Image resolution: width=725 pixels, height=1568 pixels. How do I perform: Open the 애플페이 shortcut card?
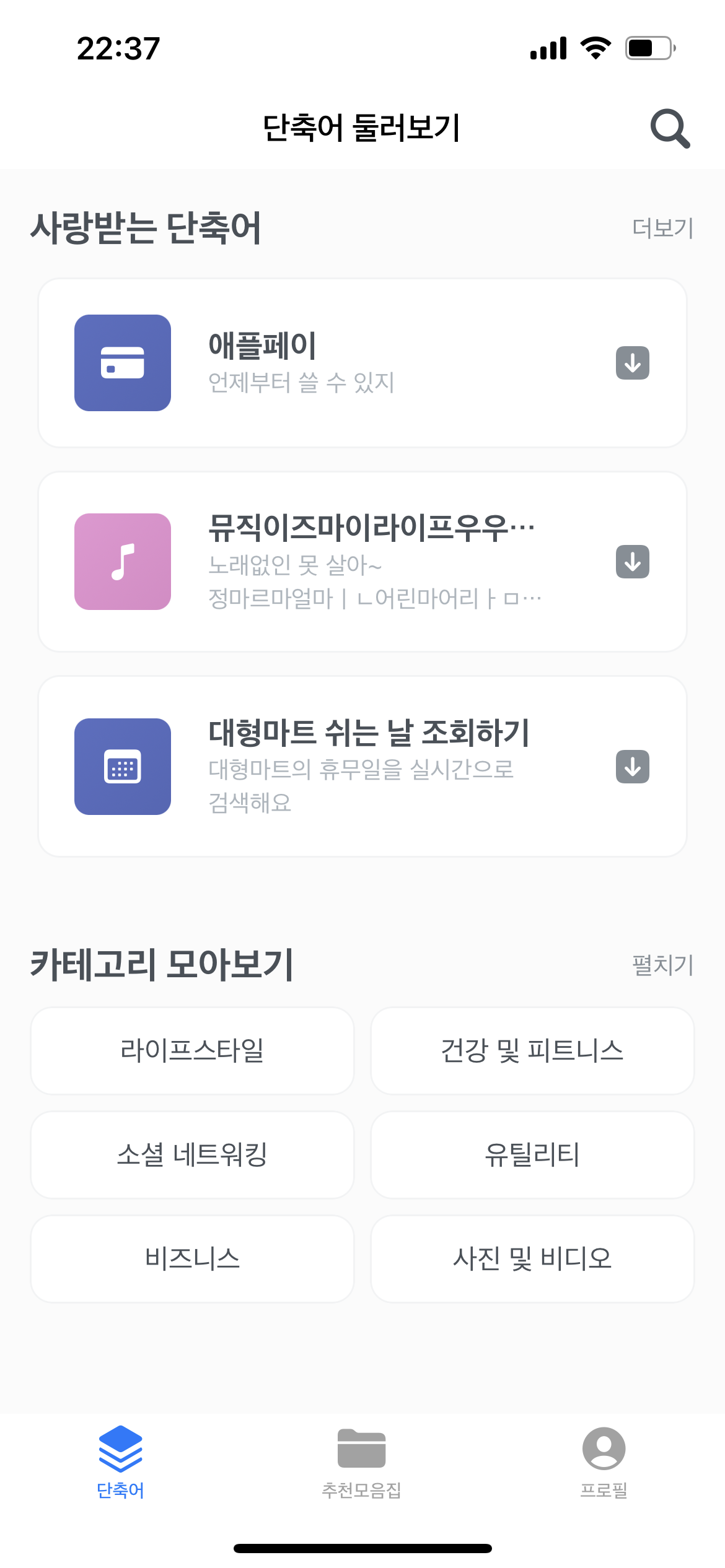pos(347,363)
